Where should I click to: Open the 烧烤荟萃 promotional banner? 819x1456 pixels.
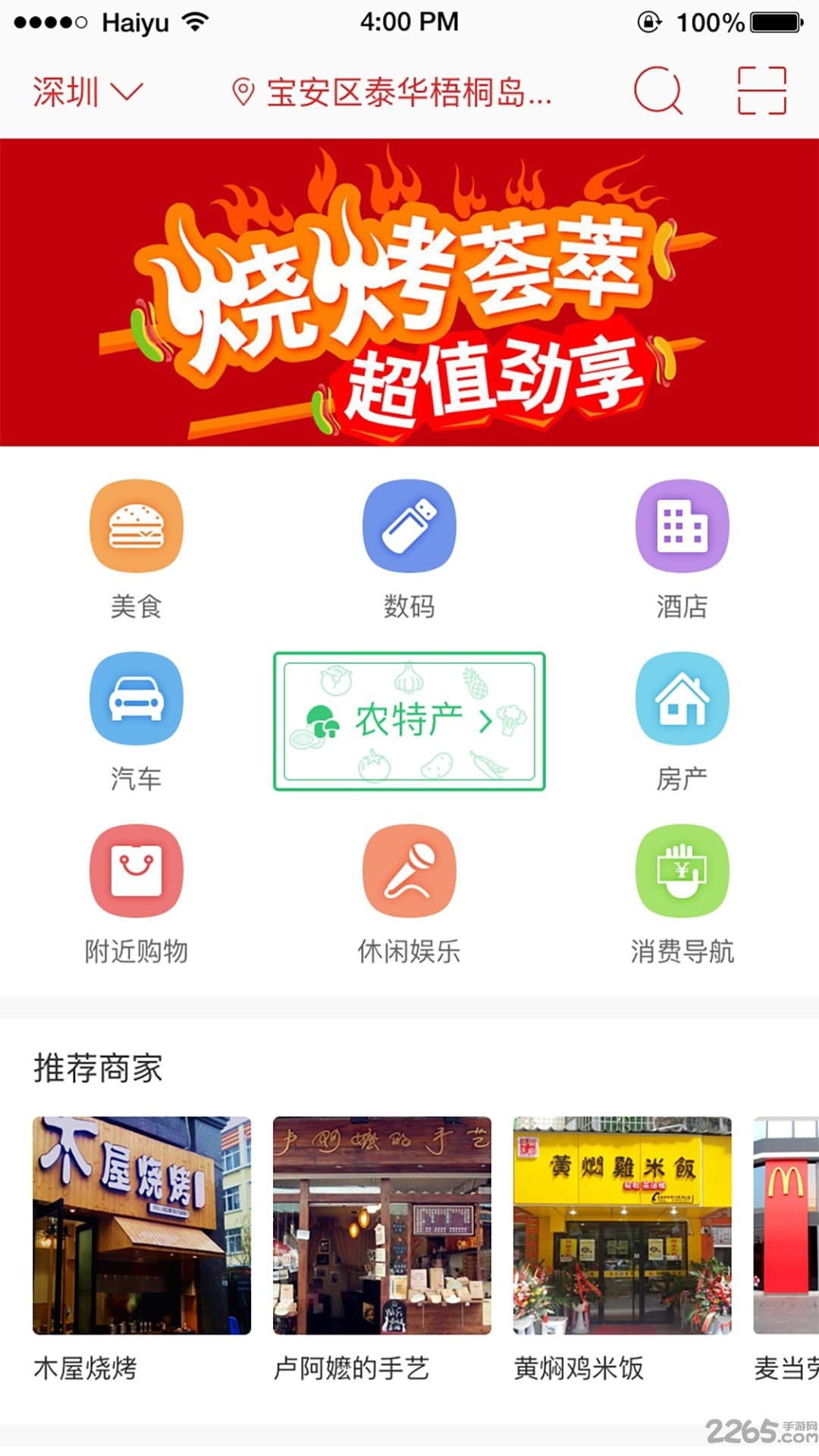click(409, 292)
